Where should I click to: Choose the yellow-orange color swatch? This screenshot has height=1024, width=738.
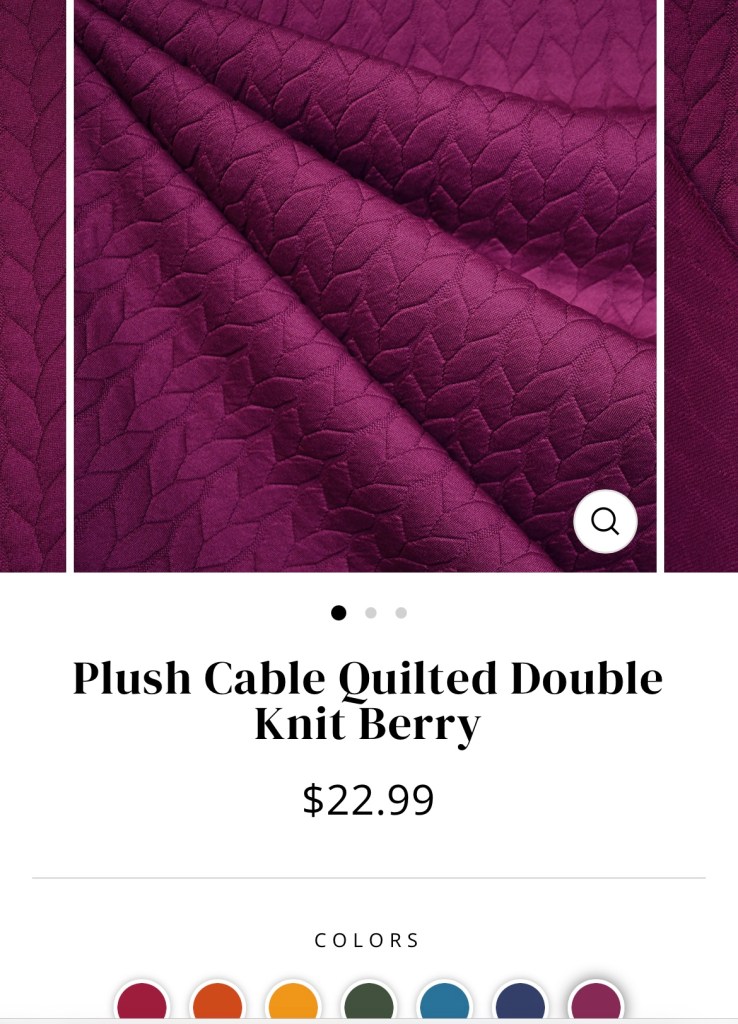pos(293,1003)
